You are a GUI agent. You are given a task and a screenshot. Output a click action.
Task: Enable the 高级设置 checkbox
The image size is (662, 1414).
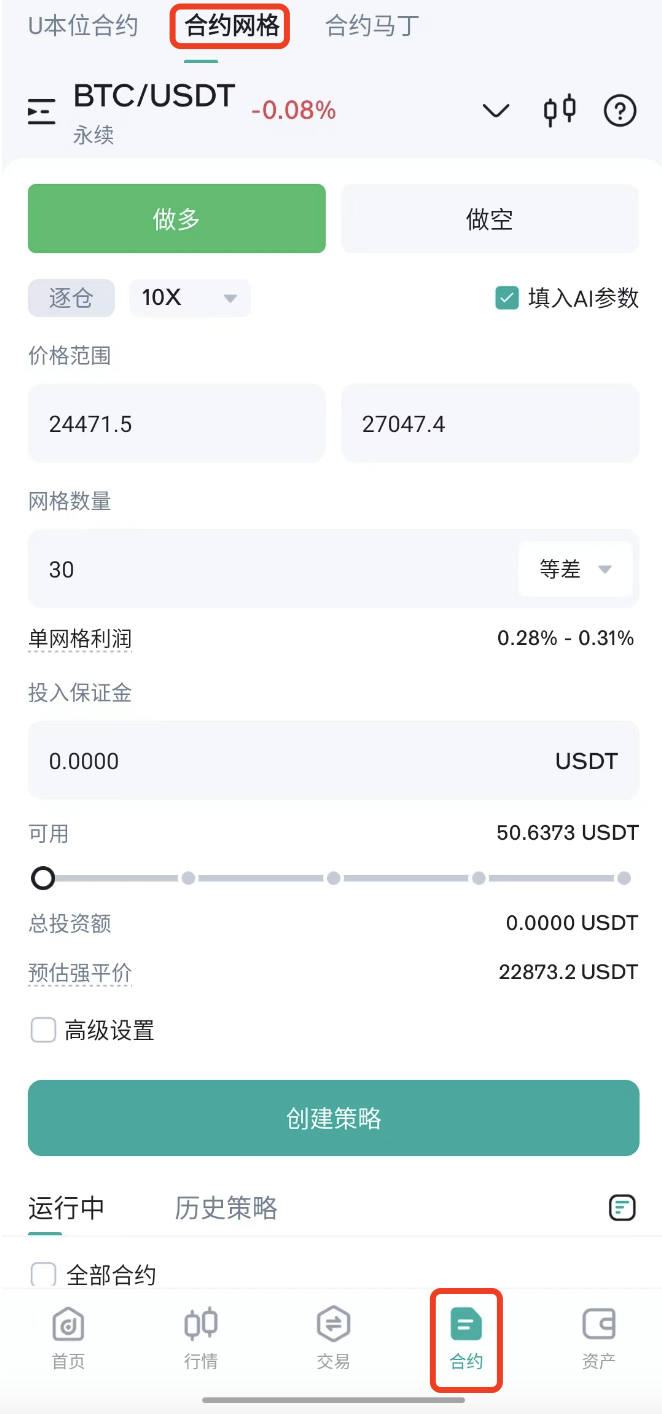pos(43,1030)
